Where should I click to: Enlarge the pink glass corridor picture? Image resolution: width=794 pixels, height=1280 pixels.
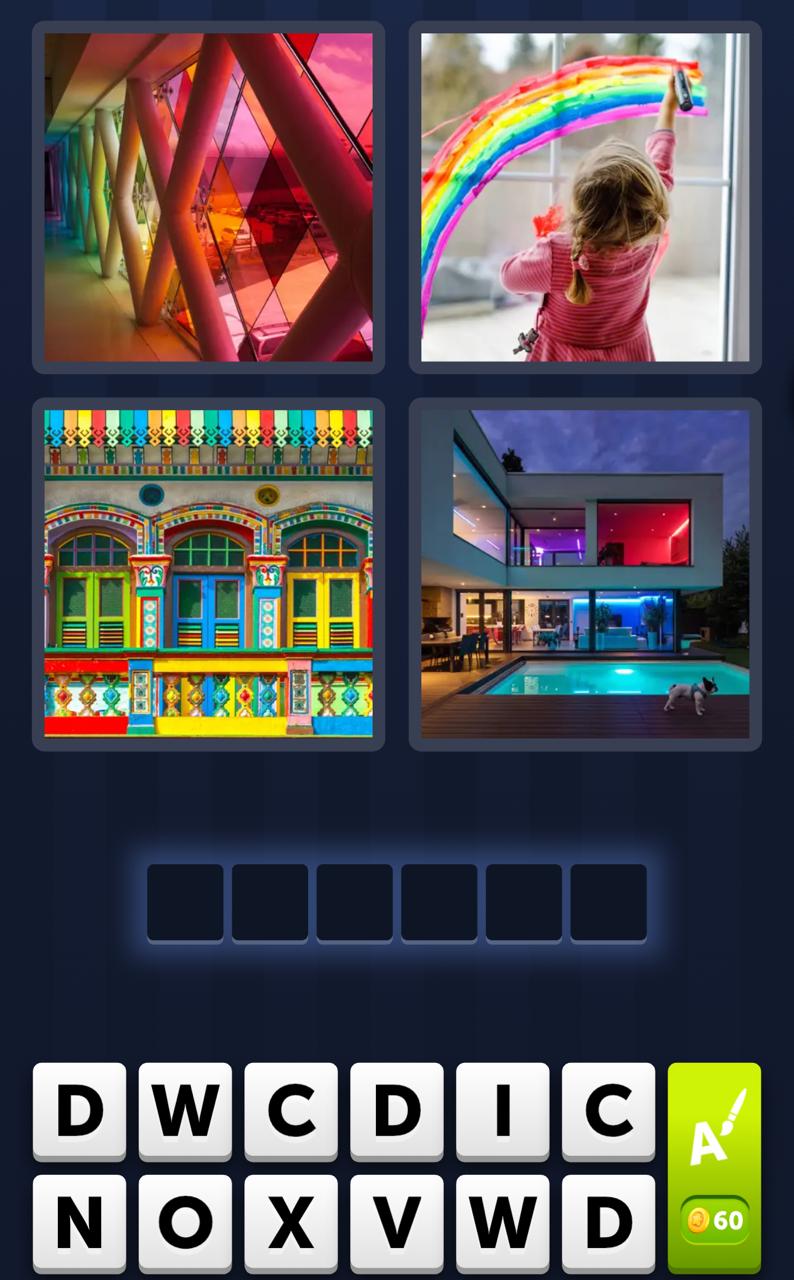coord(208,198)
